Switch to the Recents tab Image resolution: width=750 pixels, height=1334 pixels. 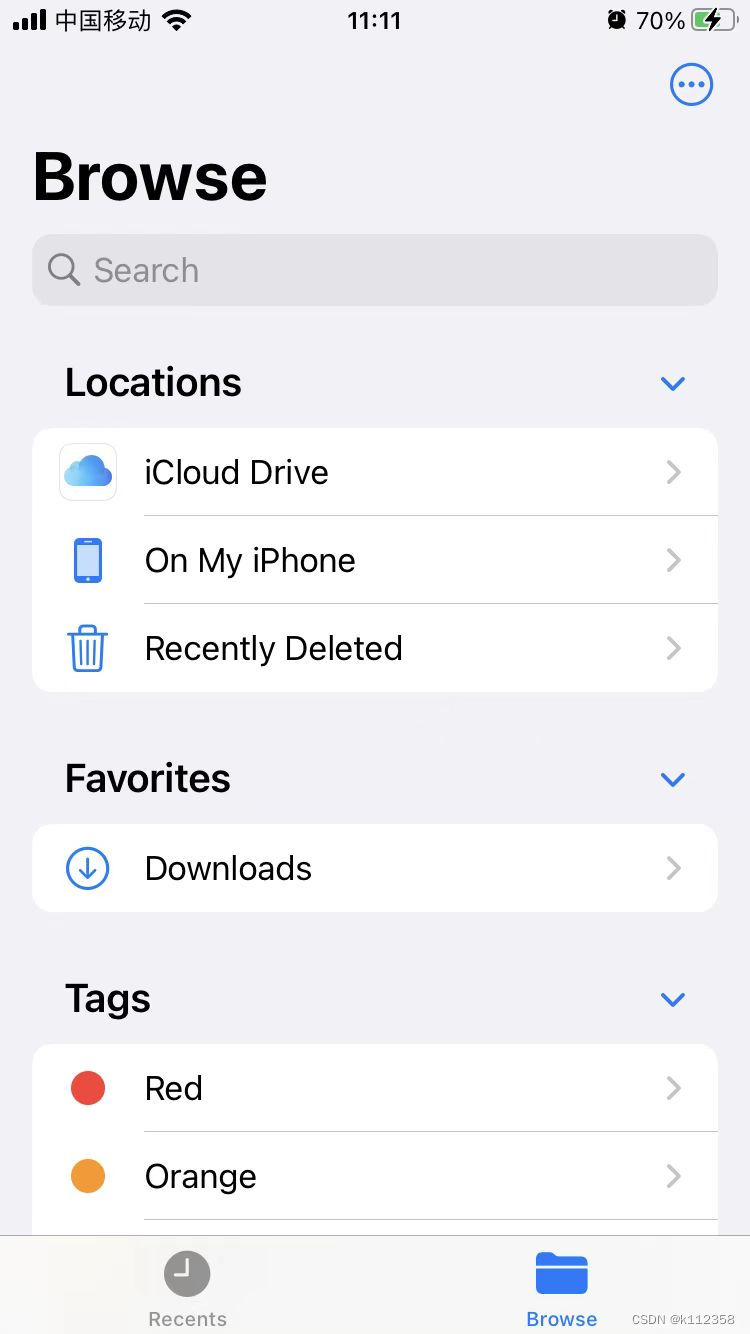click(x=186, y=1285)
